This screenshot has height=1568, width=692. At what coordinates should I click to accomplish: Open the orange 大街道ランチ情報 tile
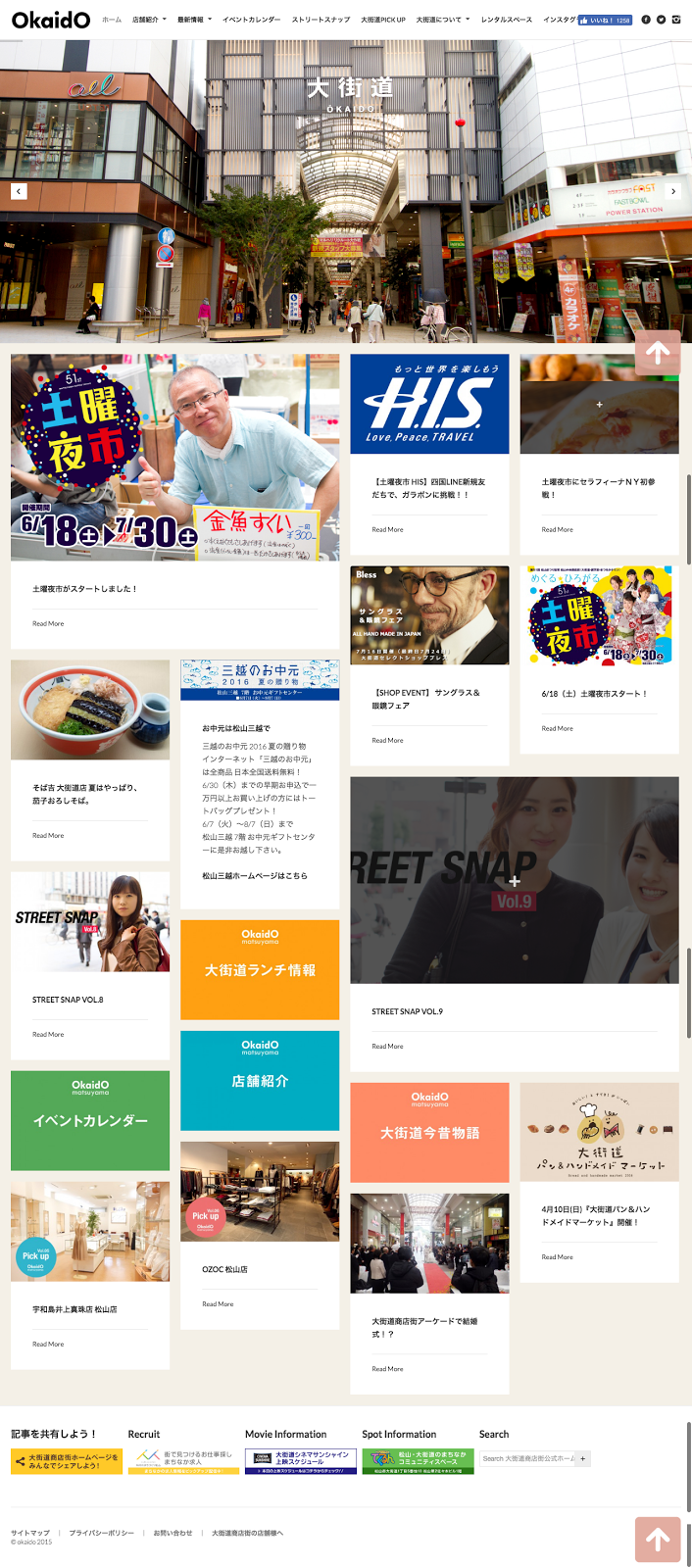(260, 969)
